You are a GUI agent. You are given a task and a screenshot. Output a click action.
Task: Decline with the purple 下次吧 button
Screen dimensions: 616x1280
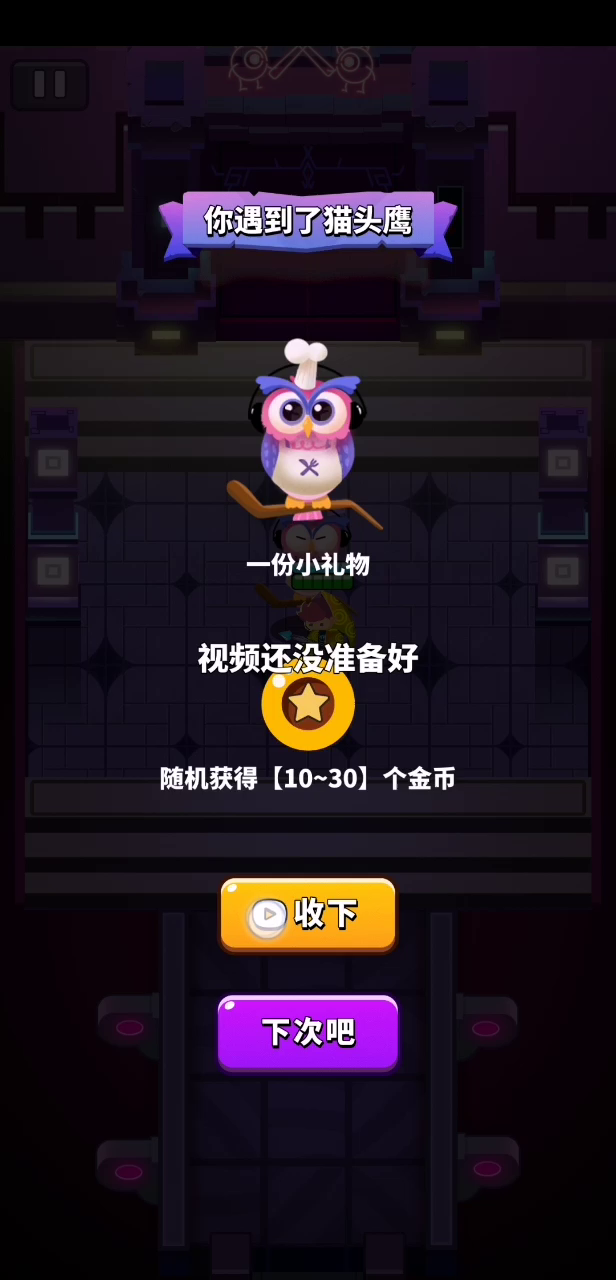308,1032
